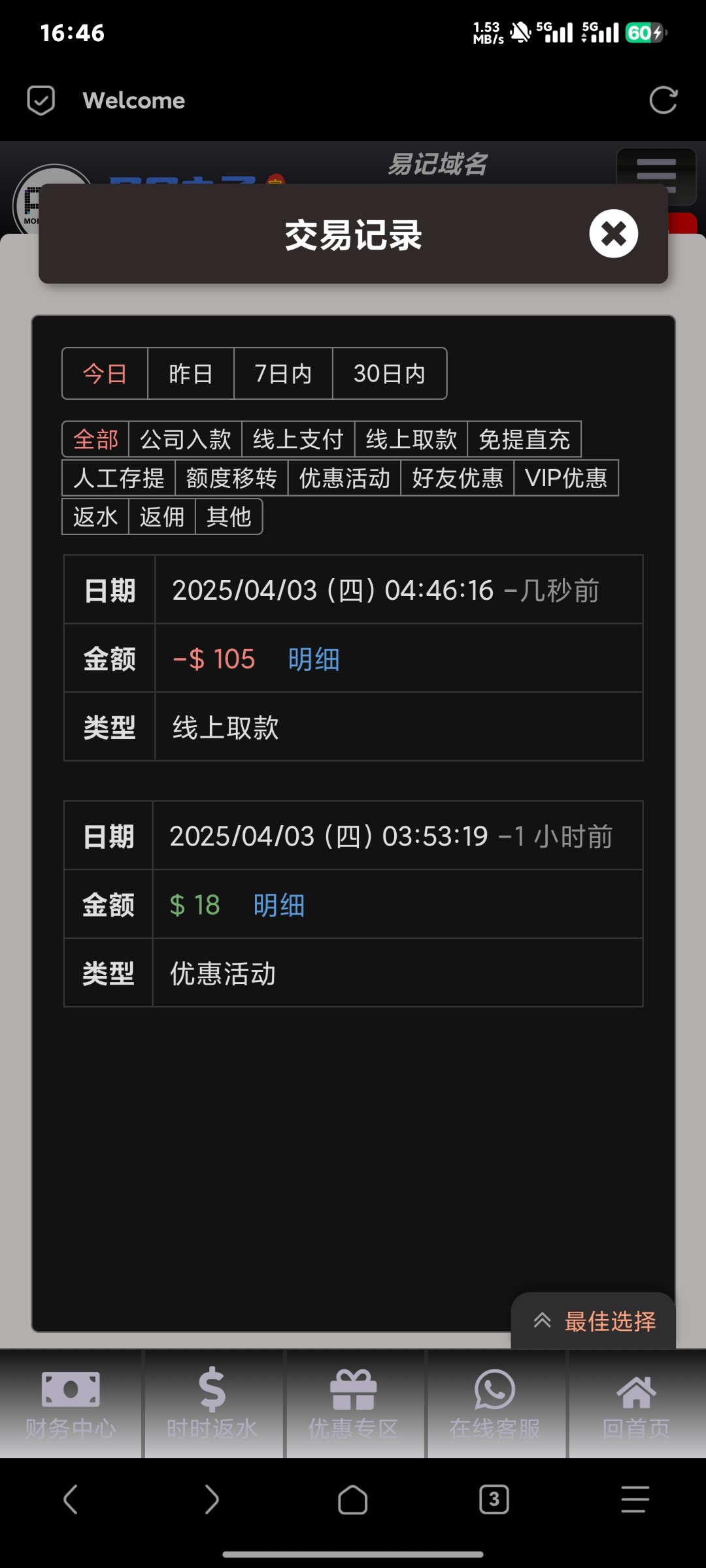Go back with the browser back arrow
This screenshot has height=1568, width=706.
click(71, 1499)
